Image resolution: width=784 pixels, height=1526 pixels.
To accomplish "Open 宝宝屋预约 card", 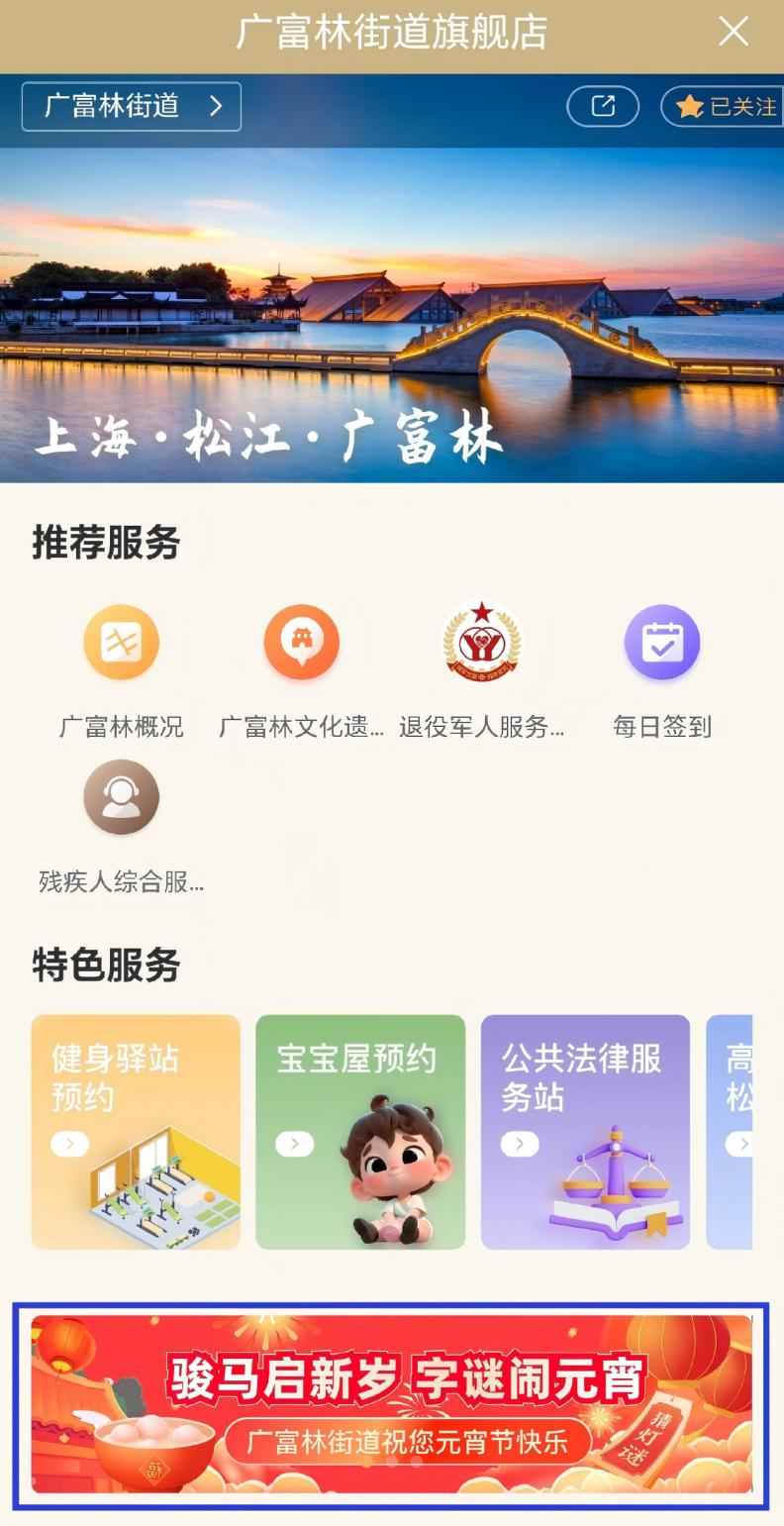I will point(360,1131).
